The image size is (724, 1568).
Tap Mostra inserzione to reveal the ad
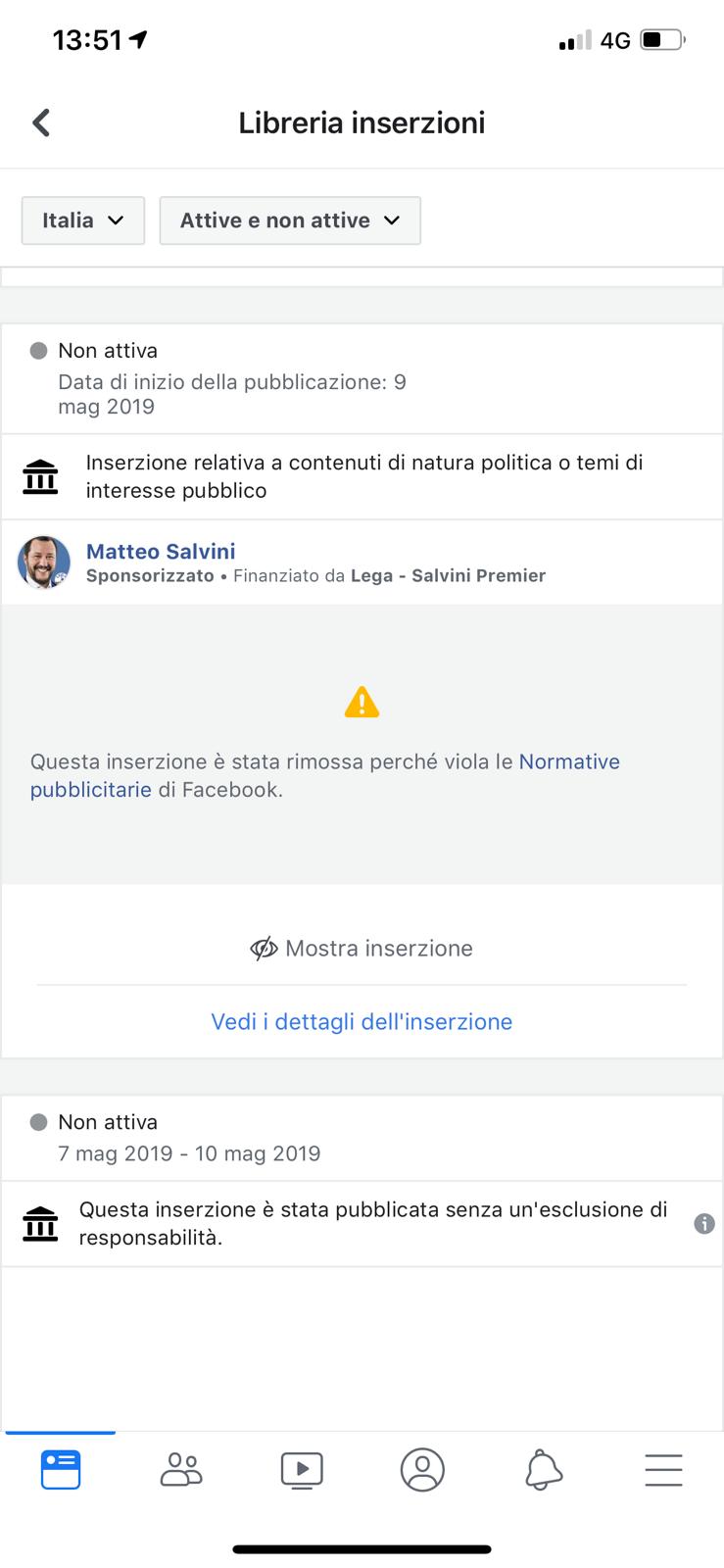[x=362, y=948]
